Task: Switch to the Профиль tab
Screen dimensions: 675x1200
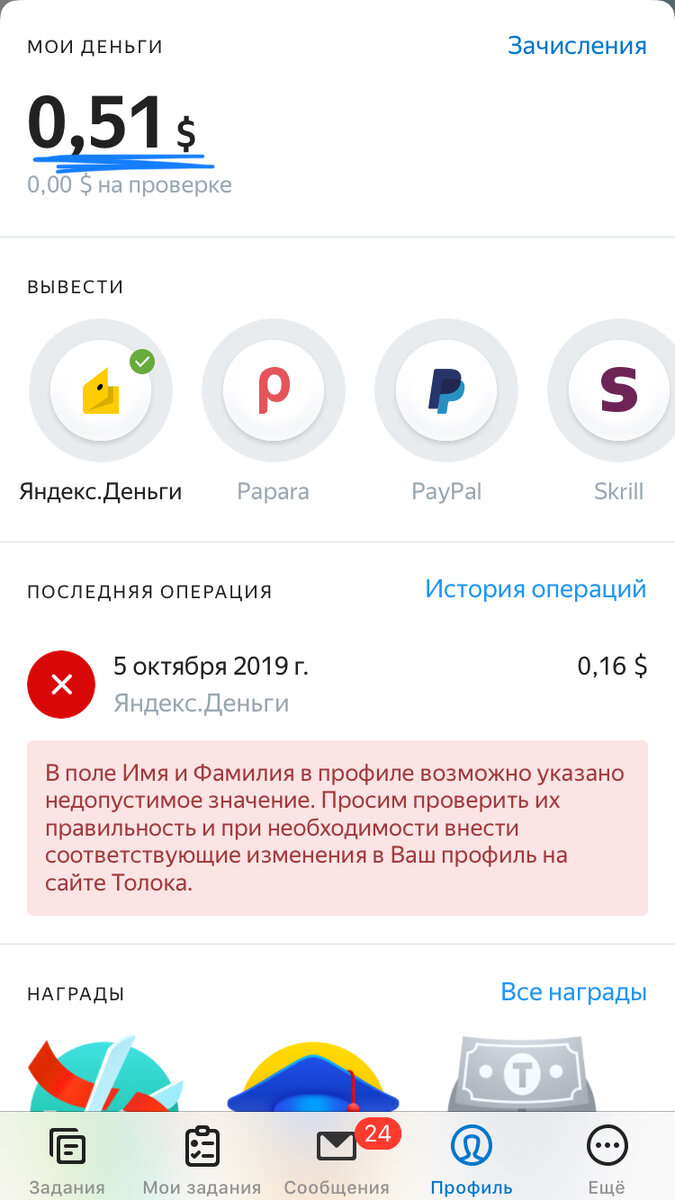Action: (x=471, y=1160)
